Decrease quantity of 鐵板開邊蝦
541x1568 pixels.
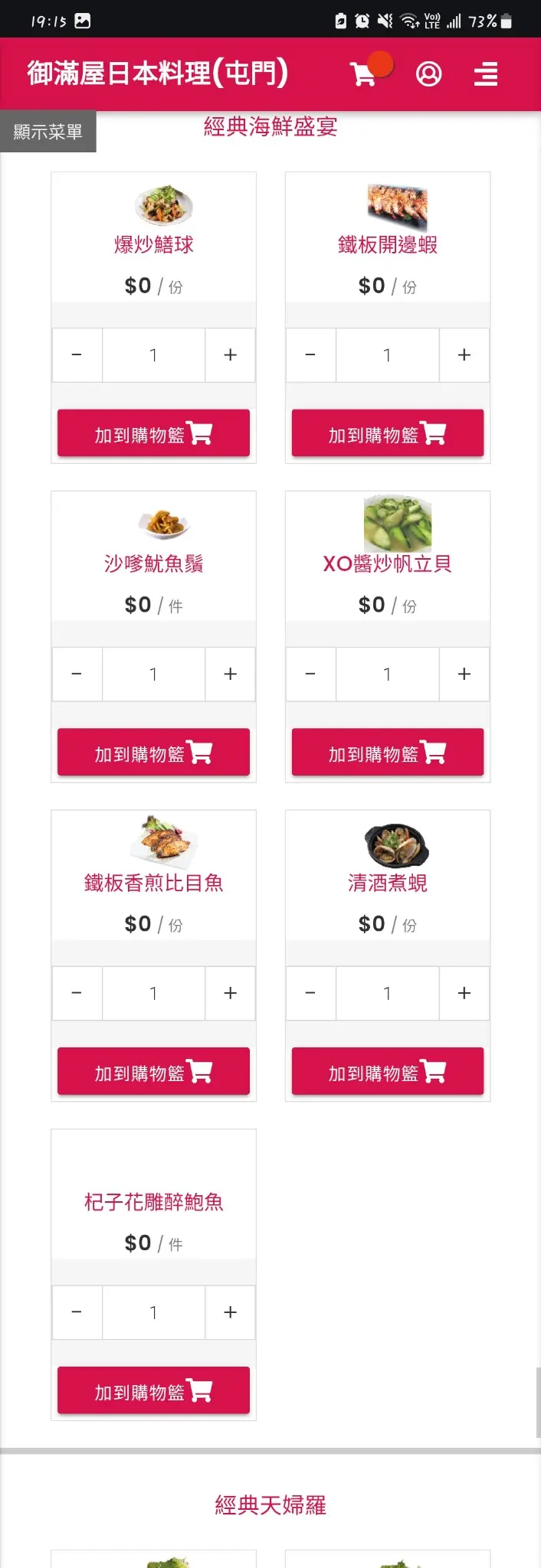310,355
